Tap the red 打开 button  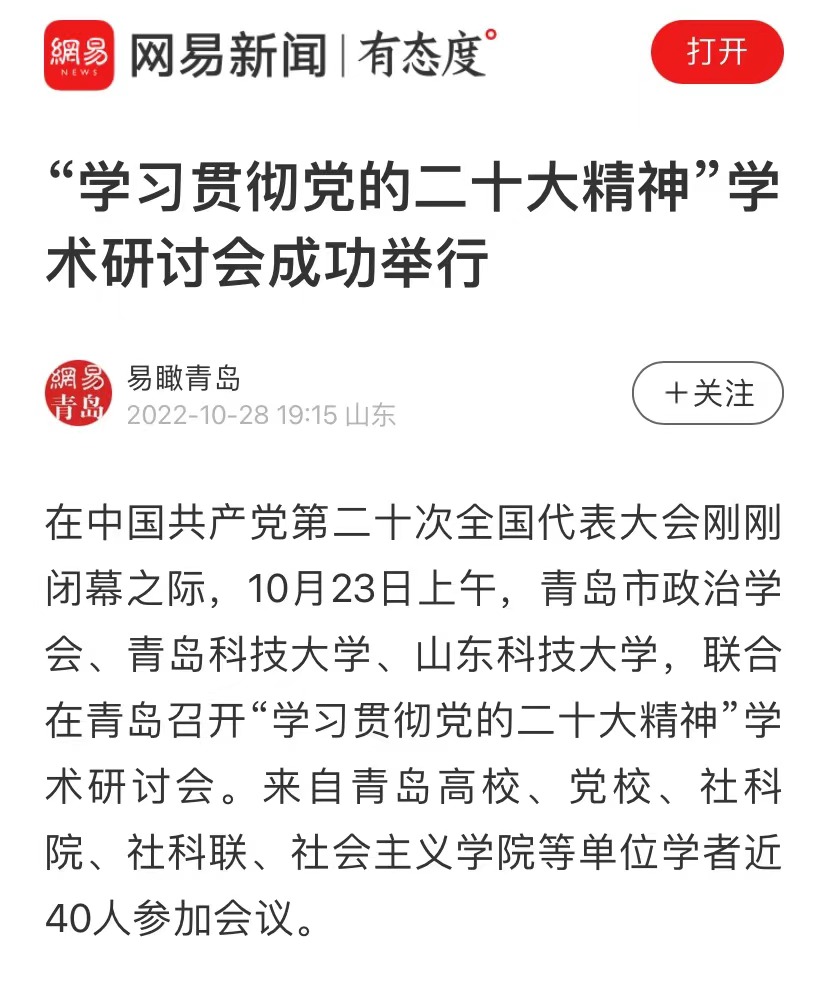click(716, 52)
